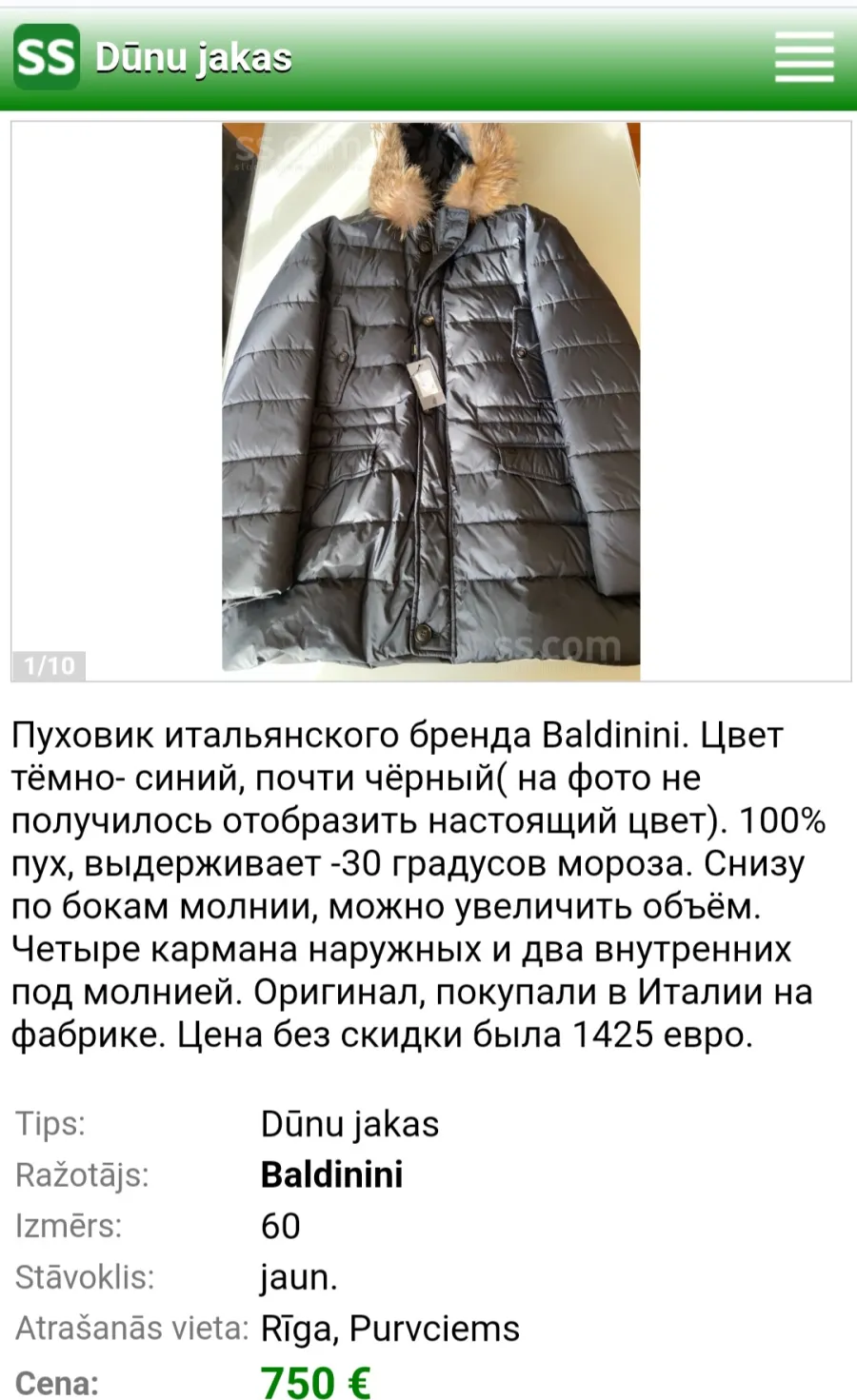This screenshot has height=1400, width=857.
Task: Tap the SS logo to go home
Action: (46, 57)
